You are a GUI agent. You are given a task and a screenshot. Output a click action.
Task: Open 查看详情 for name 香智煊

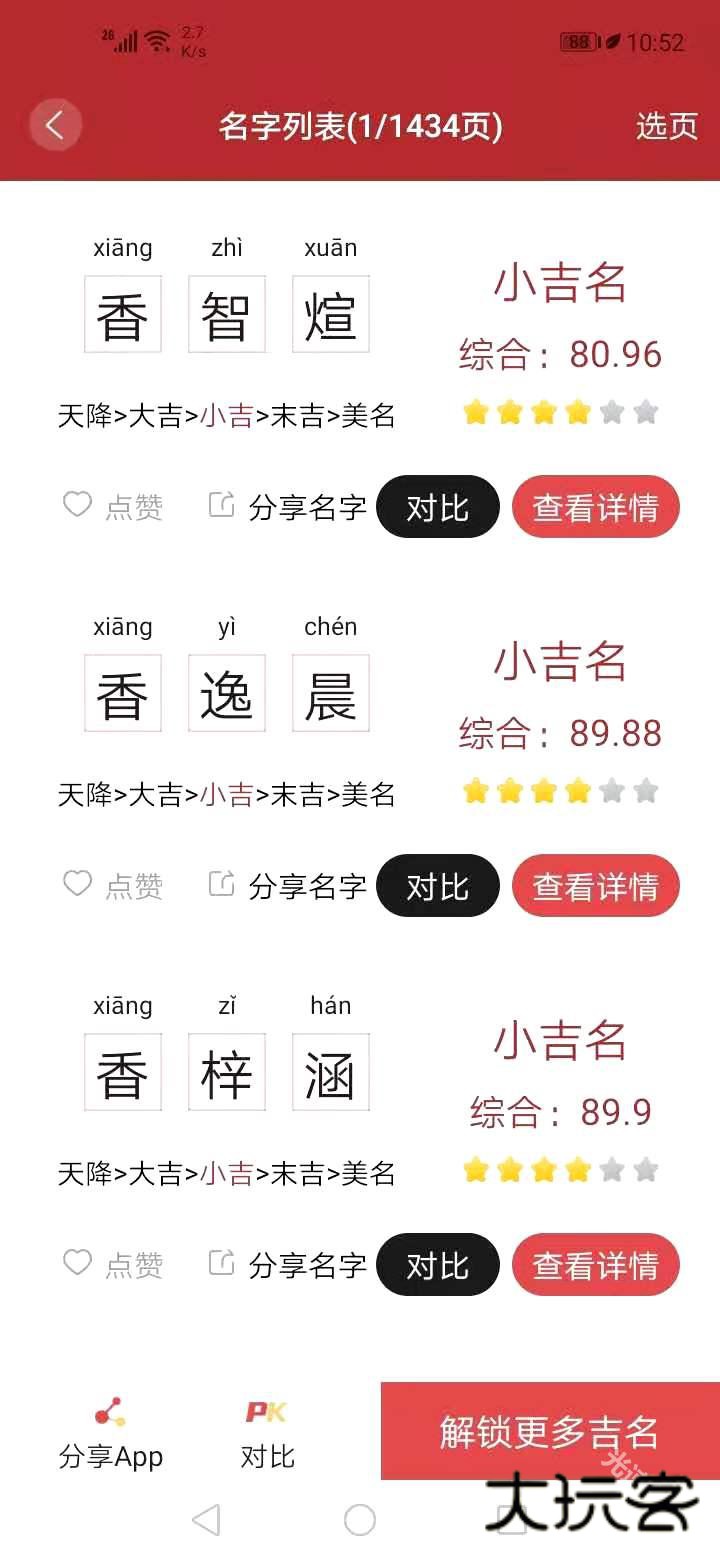(595, 506)
